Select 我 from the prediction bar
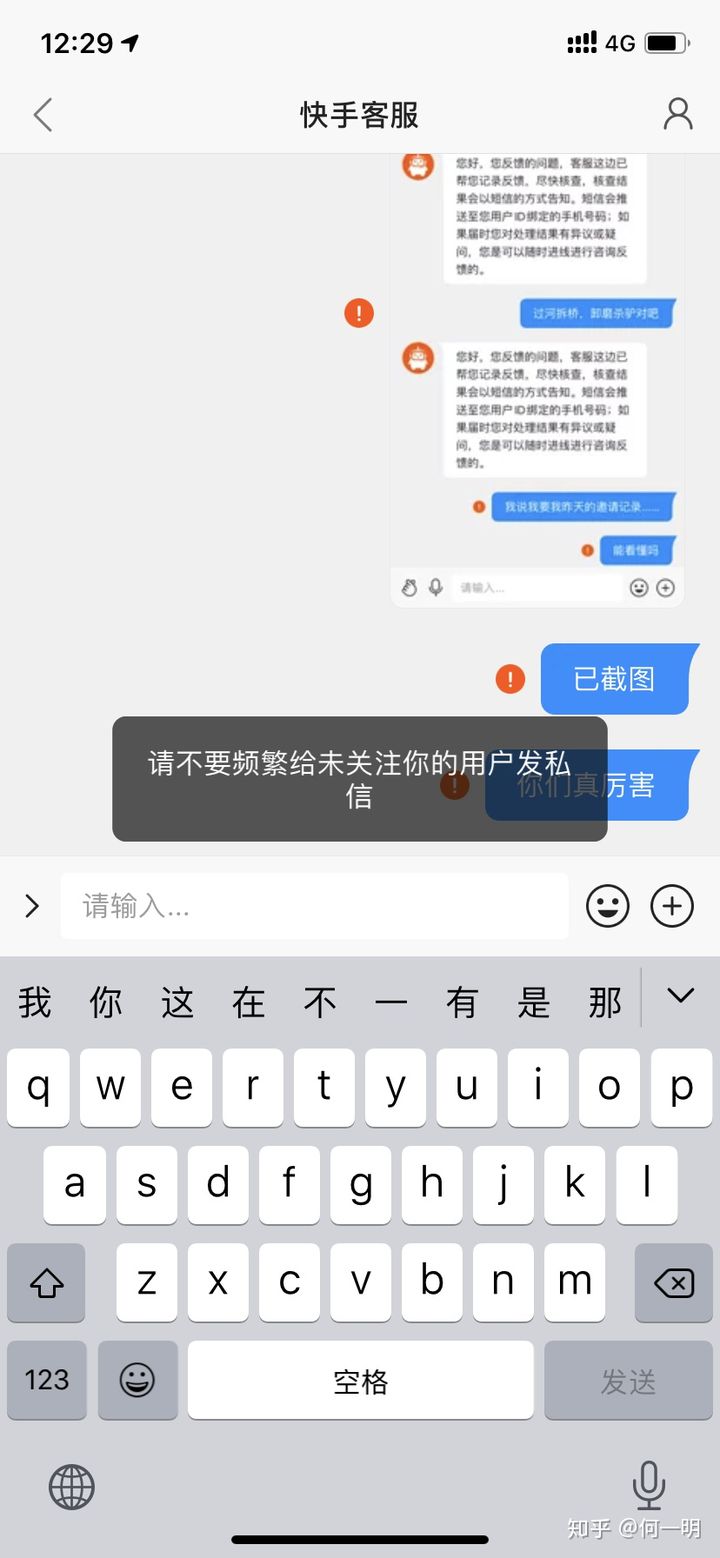 click(x=34, y=1001)
